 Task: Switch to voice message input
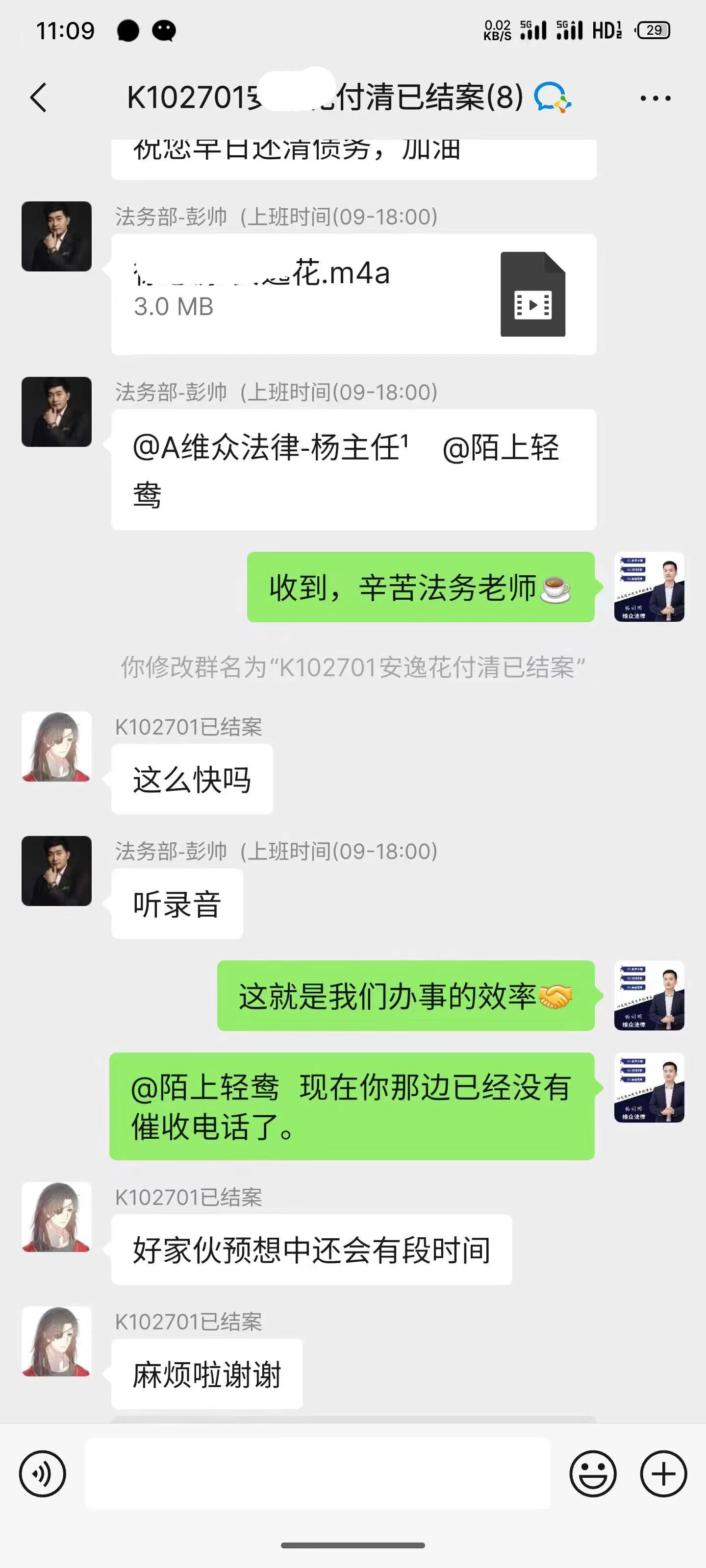coord(43,1473)
